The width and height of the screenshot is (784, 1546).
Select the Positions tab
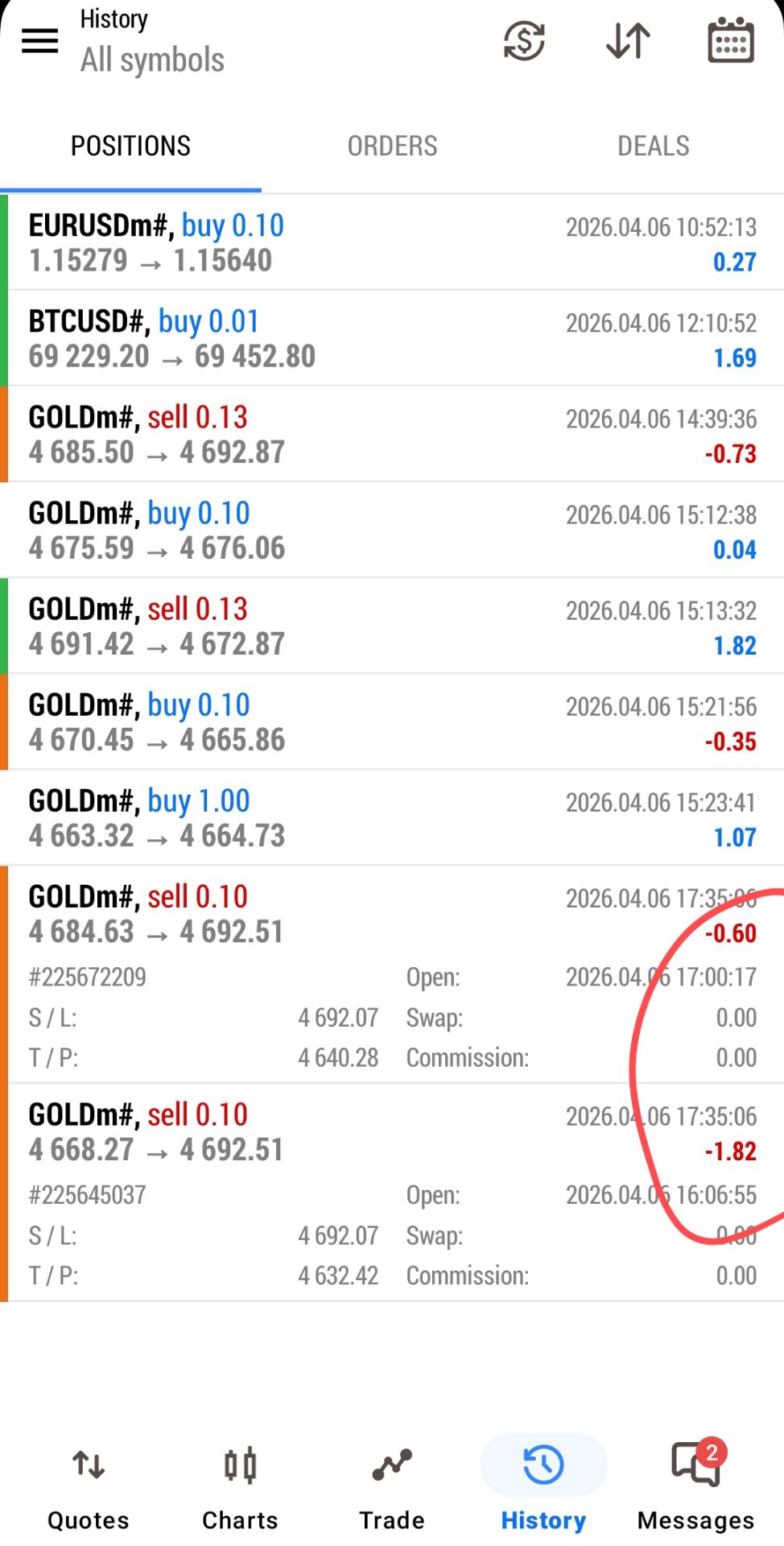[x=130, y=146]
